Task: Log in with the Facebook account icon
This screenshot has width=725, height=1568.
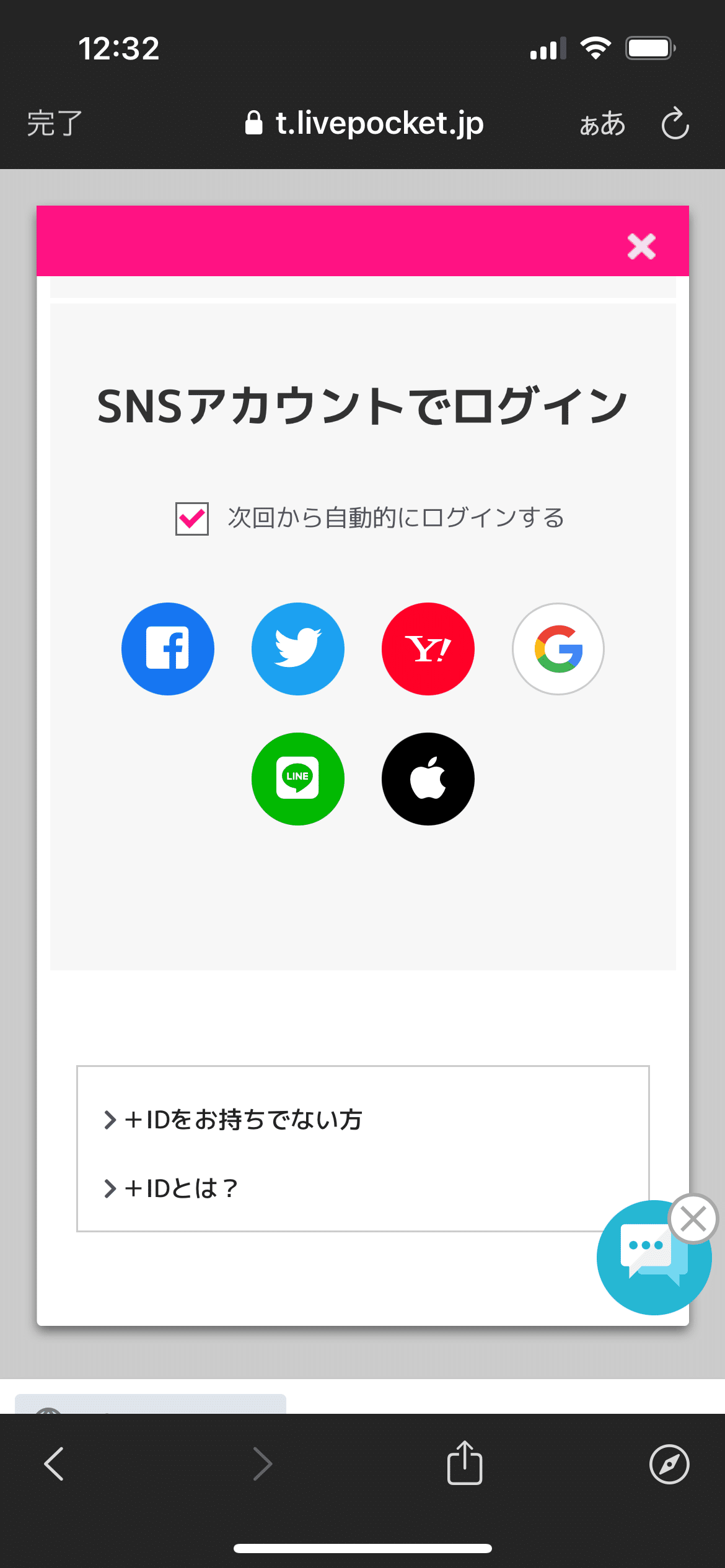Action: 168,648
